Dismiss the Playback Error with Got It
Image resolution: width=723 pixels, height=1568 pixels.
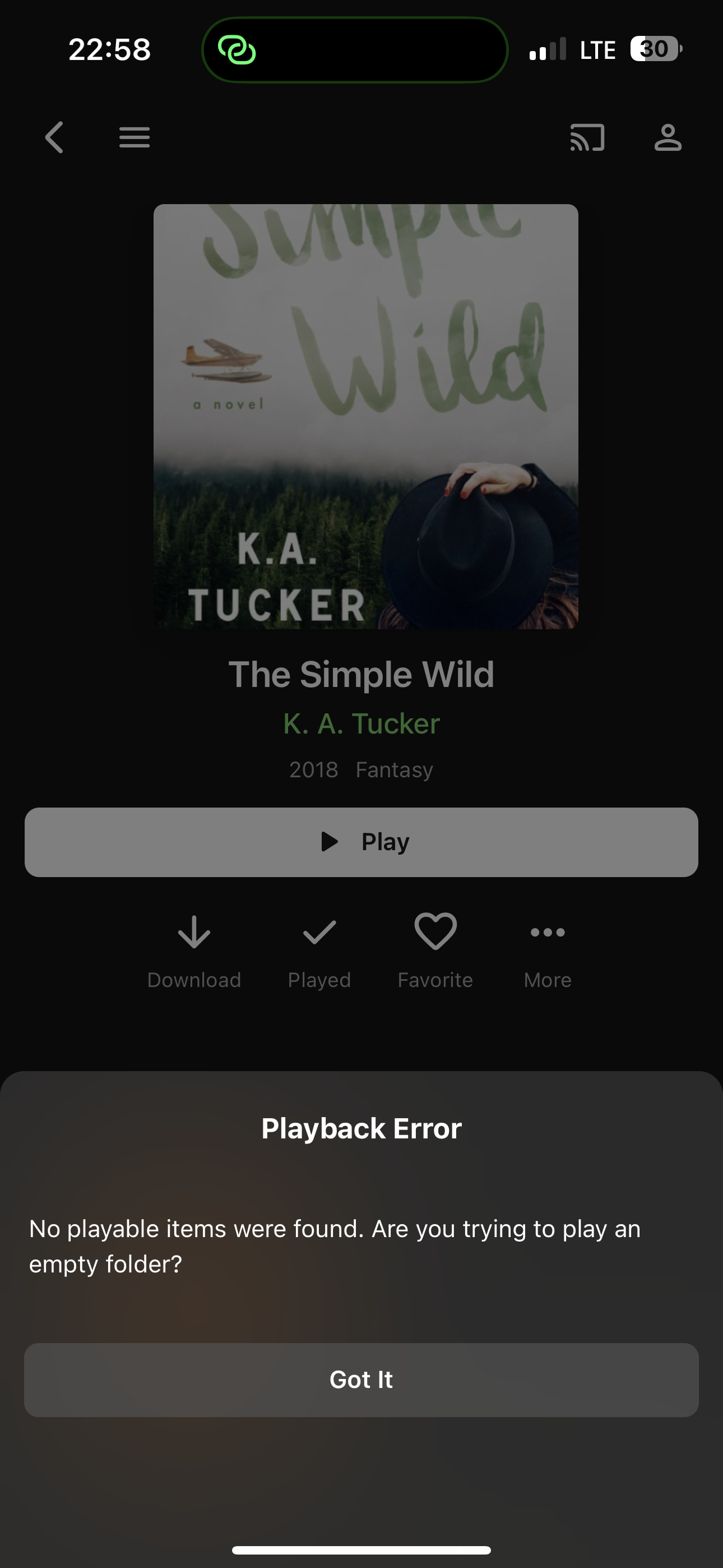[x=361, y=1380]
